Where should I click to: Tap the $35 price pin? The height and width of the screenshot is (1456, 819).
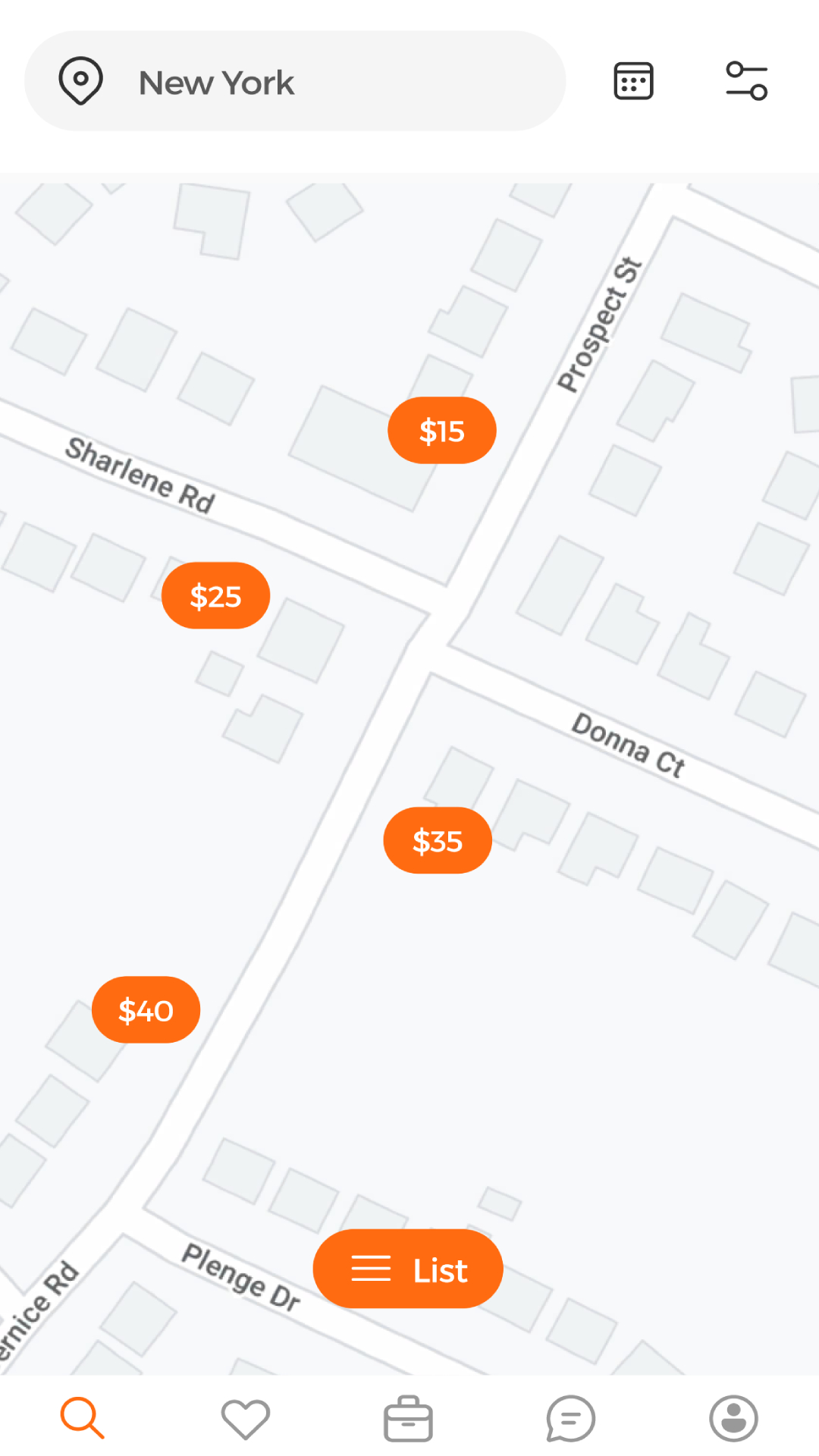click(438, 841)
